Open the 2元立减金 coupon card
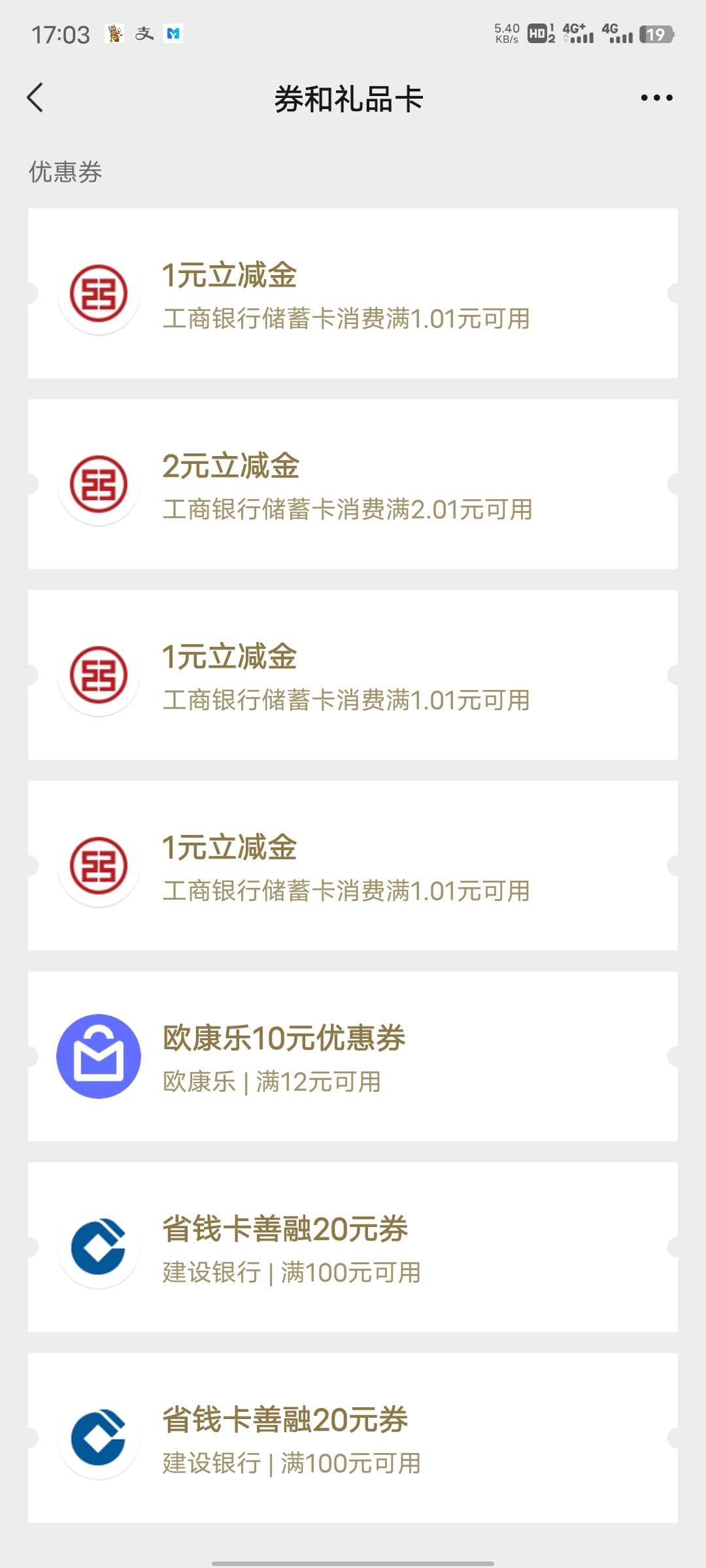 (x=353, y=484)
